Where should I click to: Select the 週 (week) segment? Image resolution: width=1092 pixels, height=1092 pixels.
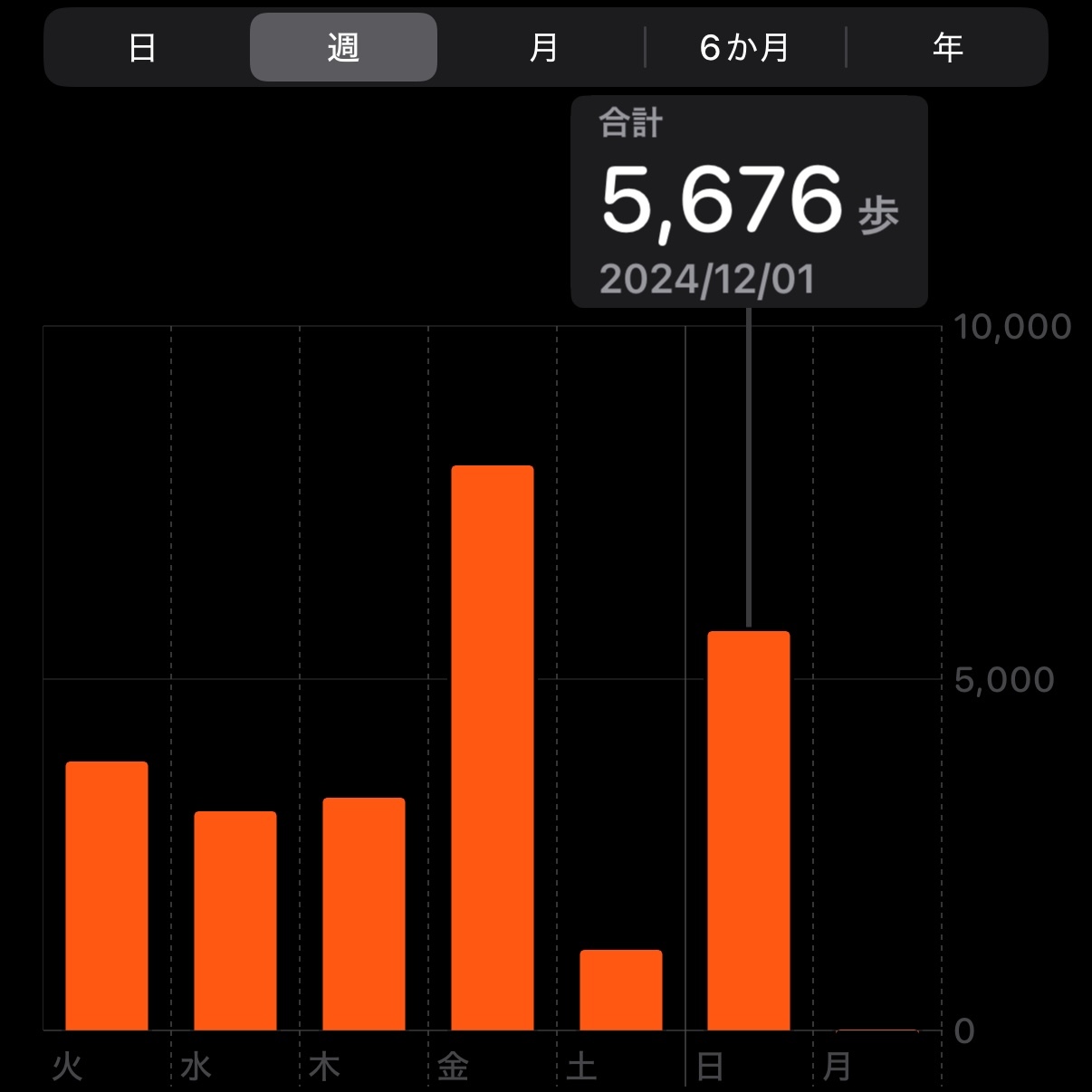343,47
